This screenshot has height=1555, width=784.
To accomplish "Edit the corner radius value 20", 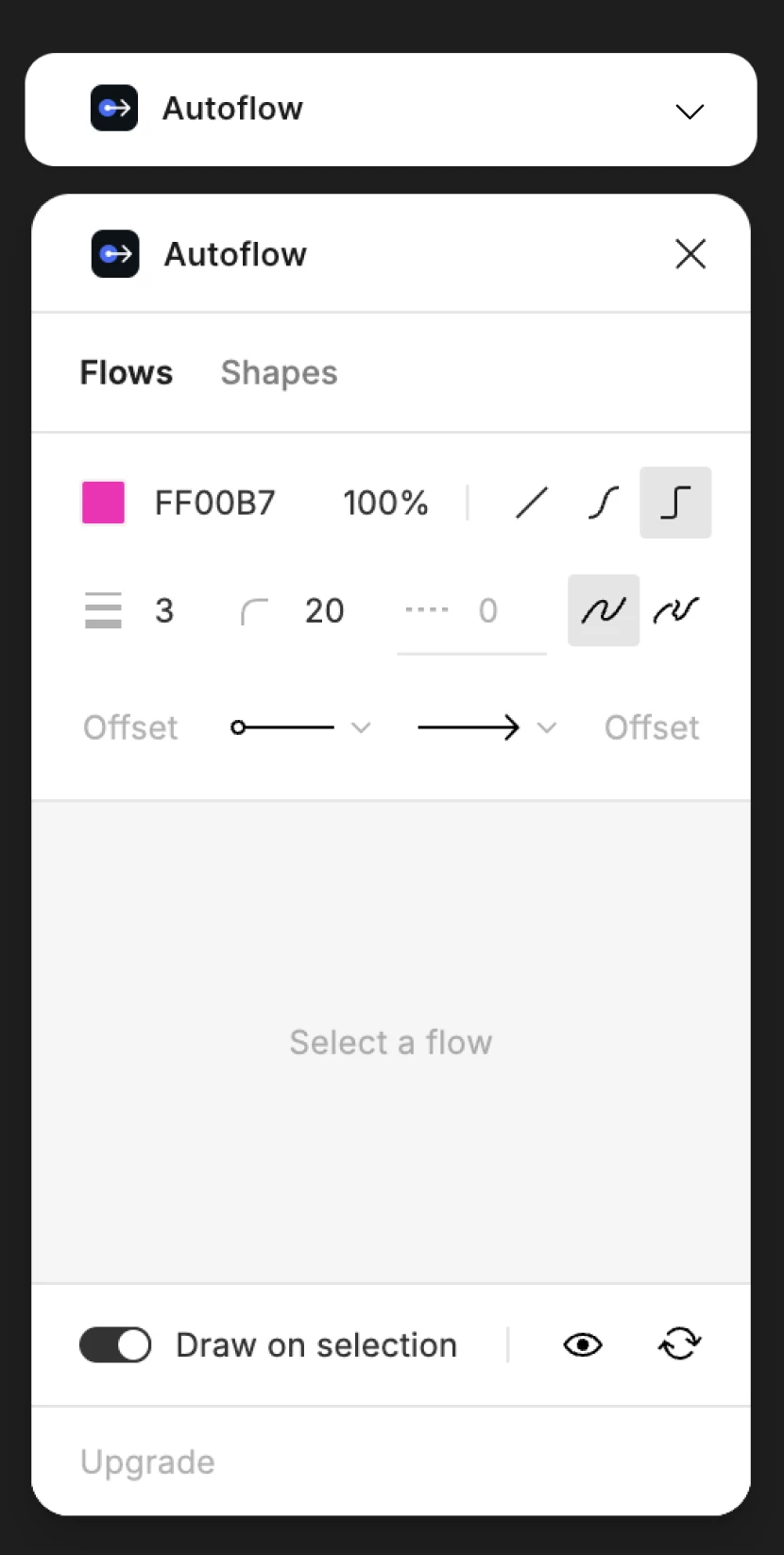I will [324, 610].
